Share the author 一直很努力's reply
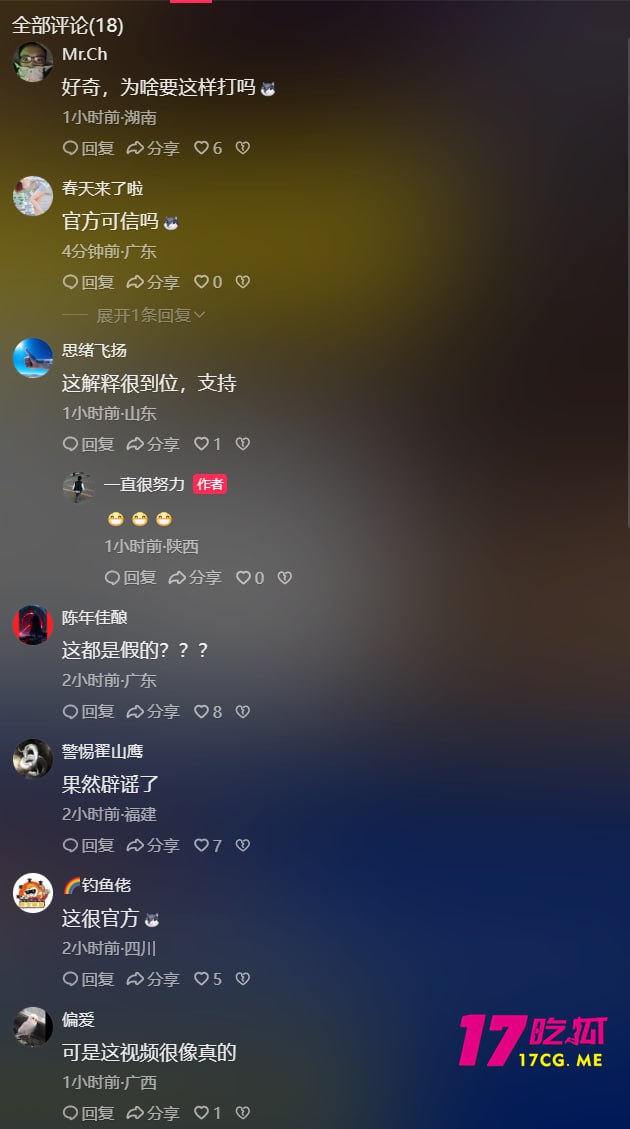 point(194,578)
